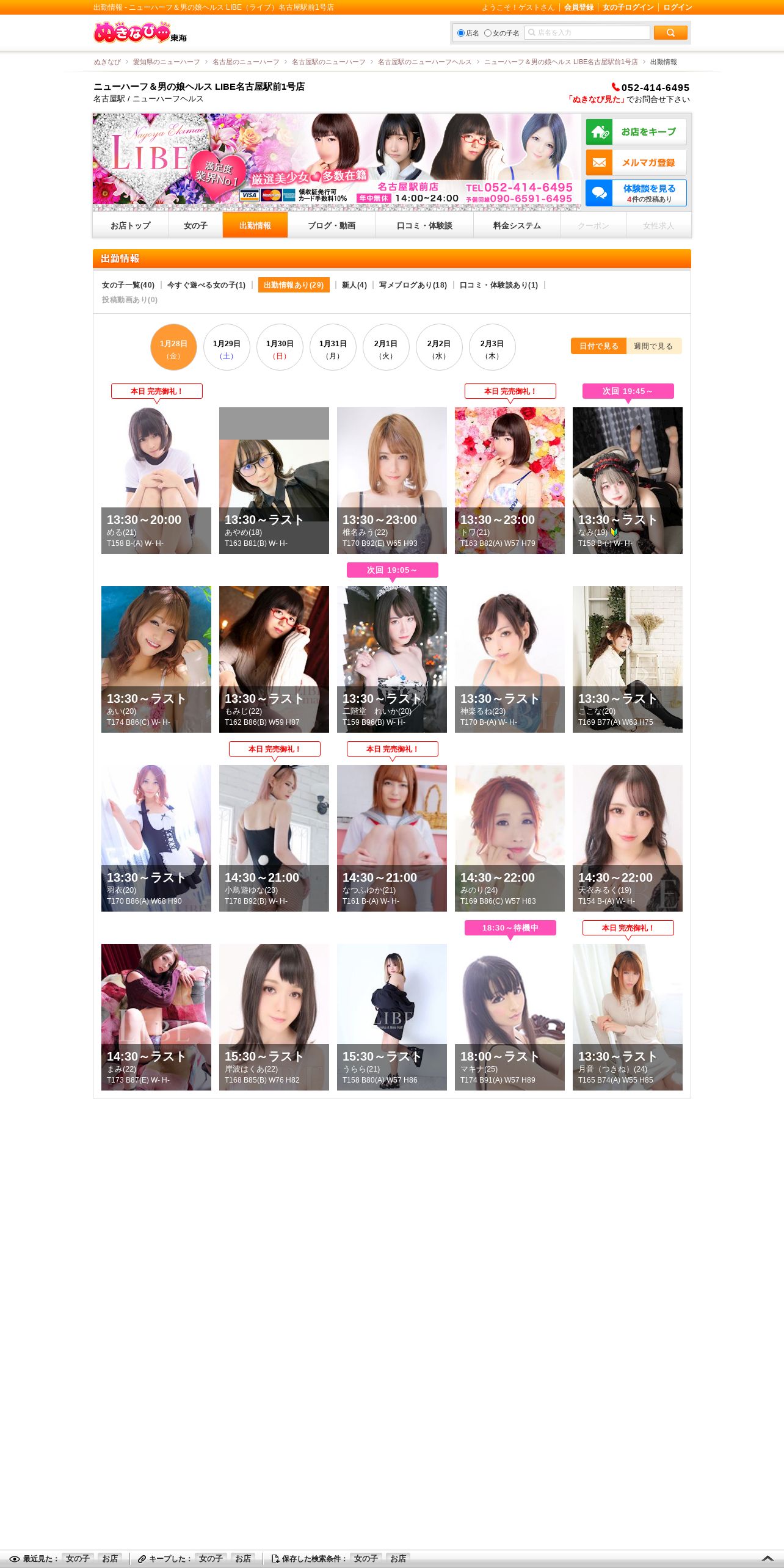Open the 口コミ・体験談 tab
This screenshot has width=784, height=1568.
pyautogui.click(x=424, y=225)
